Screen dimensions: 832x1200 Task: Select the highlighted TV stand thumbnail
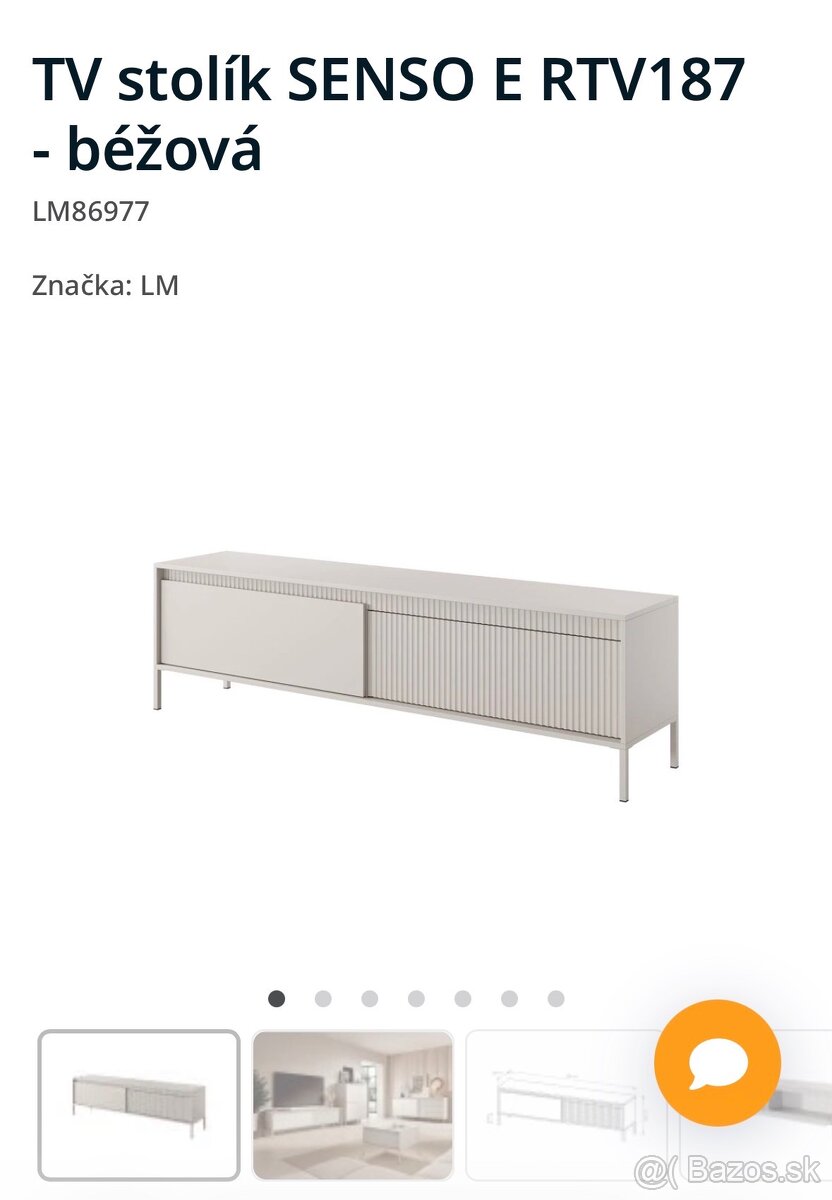click(139, 1104)
